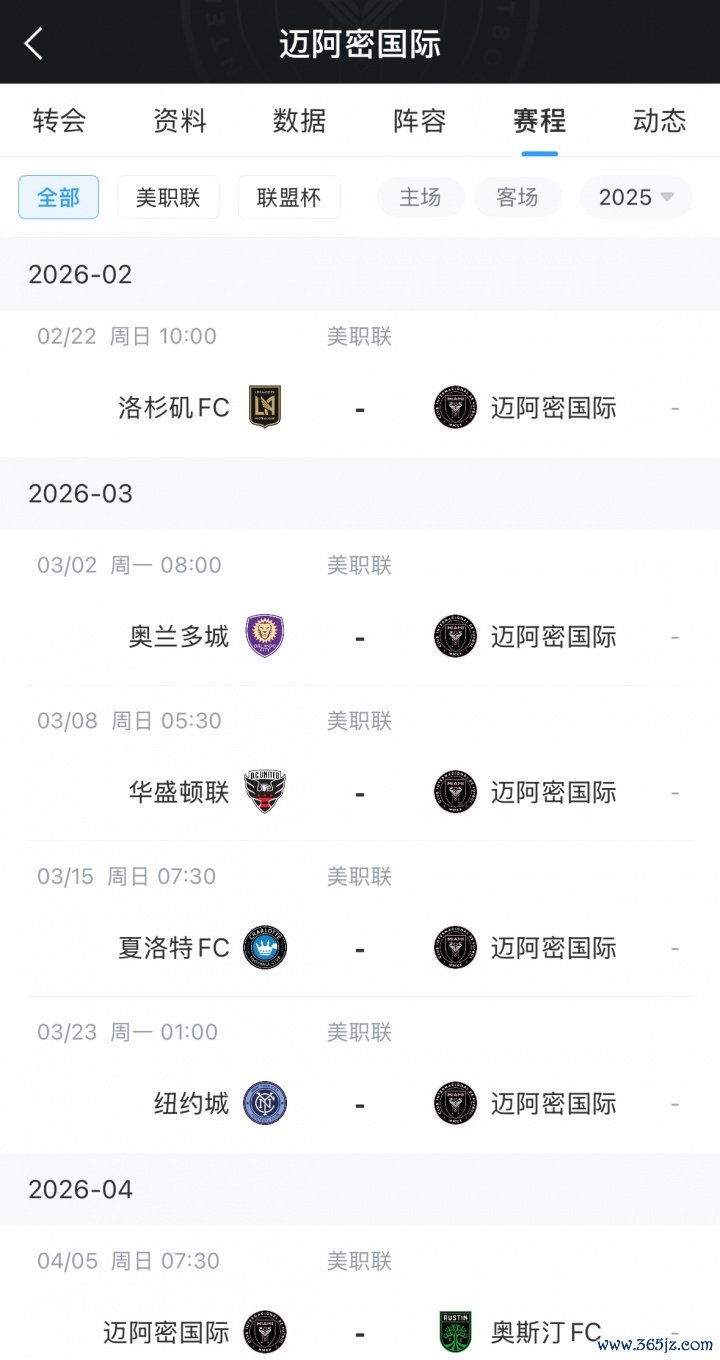Go back from 迈阿密国际 page
Image resolution: width=720 pixels, height=1360 pixels.
point(34,43)
